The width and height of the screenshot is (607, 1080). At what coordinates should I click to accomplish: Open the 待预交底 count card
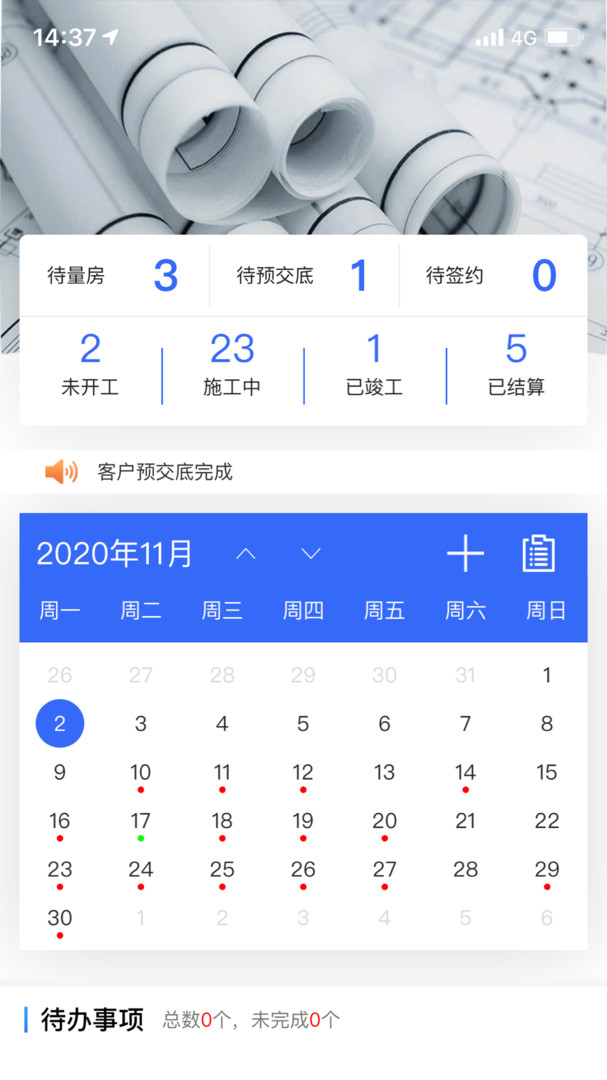coord(303,275)
